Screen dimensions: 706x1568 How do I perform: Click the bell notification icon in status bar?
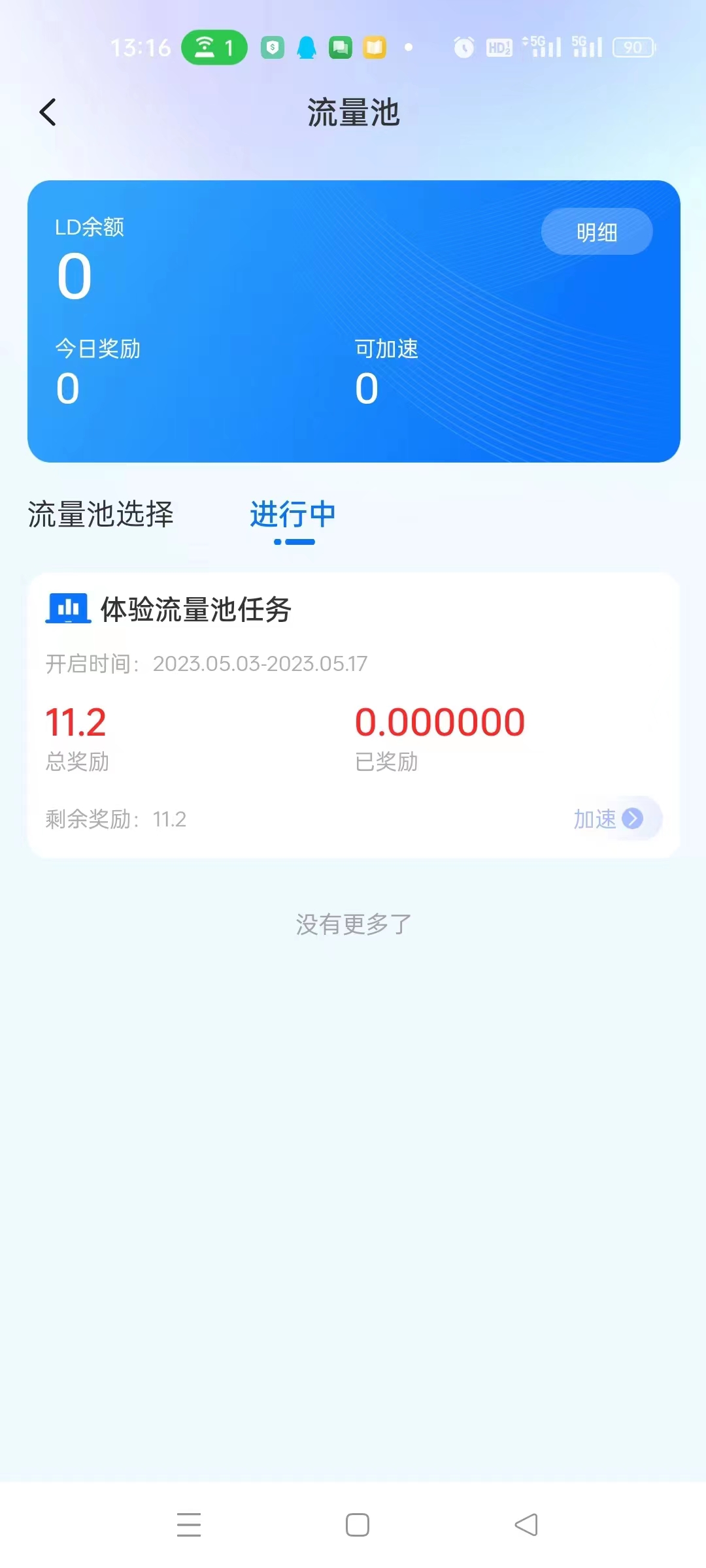306,46
